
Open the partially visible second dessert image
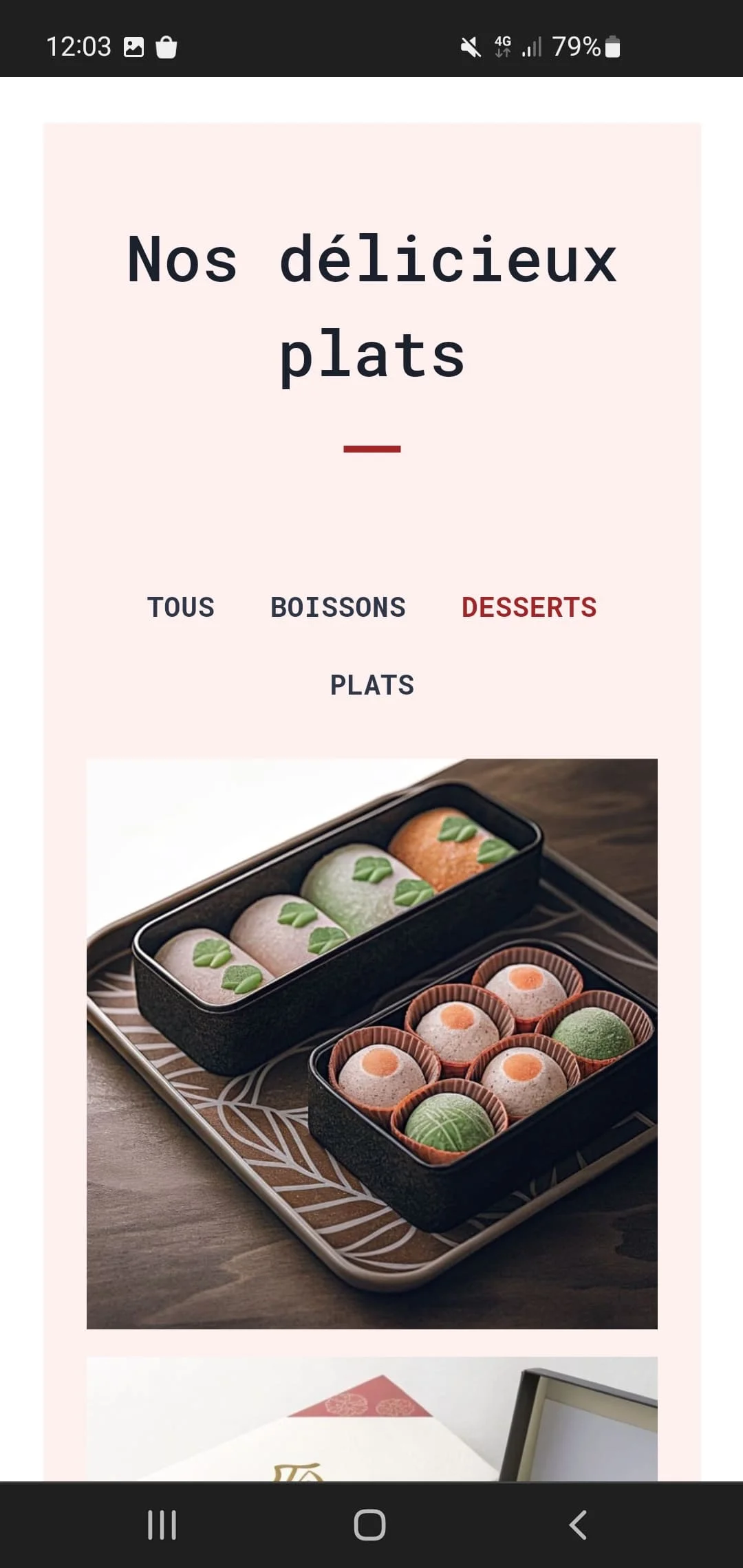point(371,1419)
